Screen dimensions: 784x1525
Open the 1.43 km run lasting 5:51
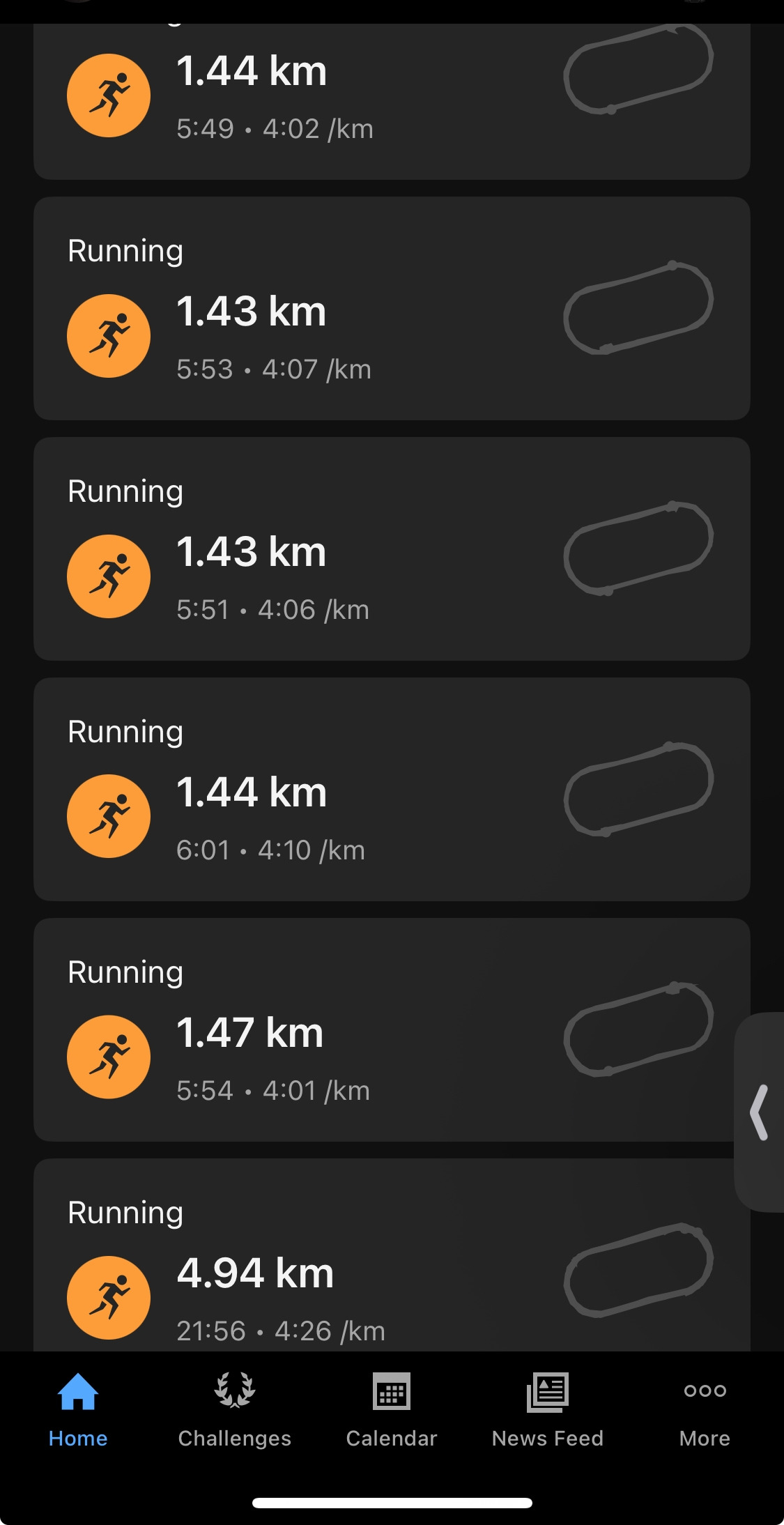[390, 549]
